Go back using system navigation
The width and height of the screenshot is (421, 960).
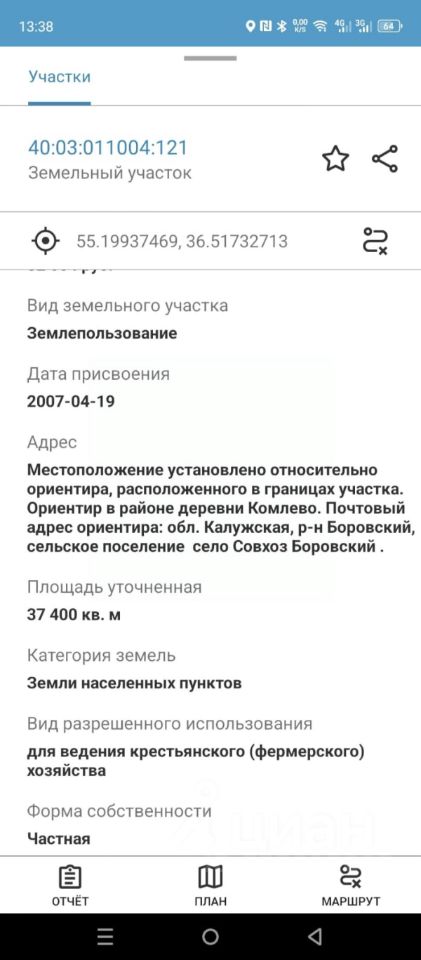[315, 936]
